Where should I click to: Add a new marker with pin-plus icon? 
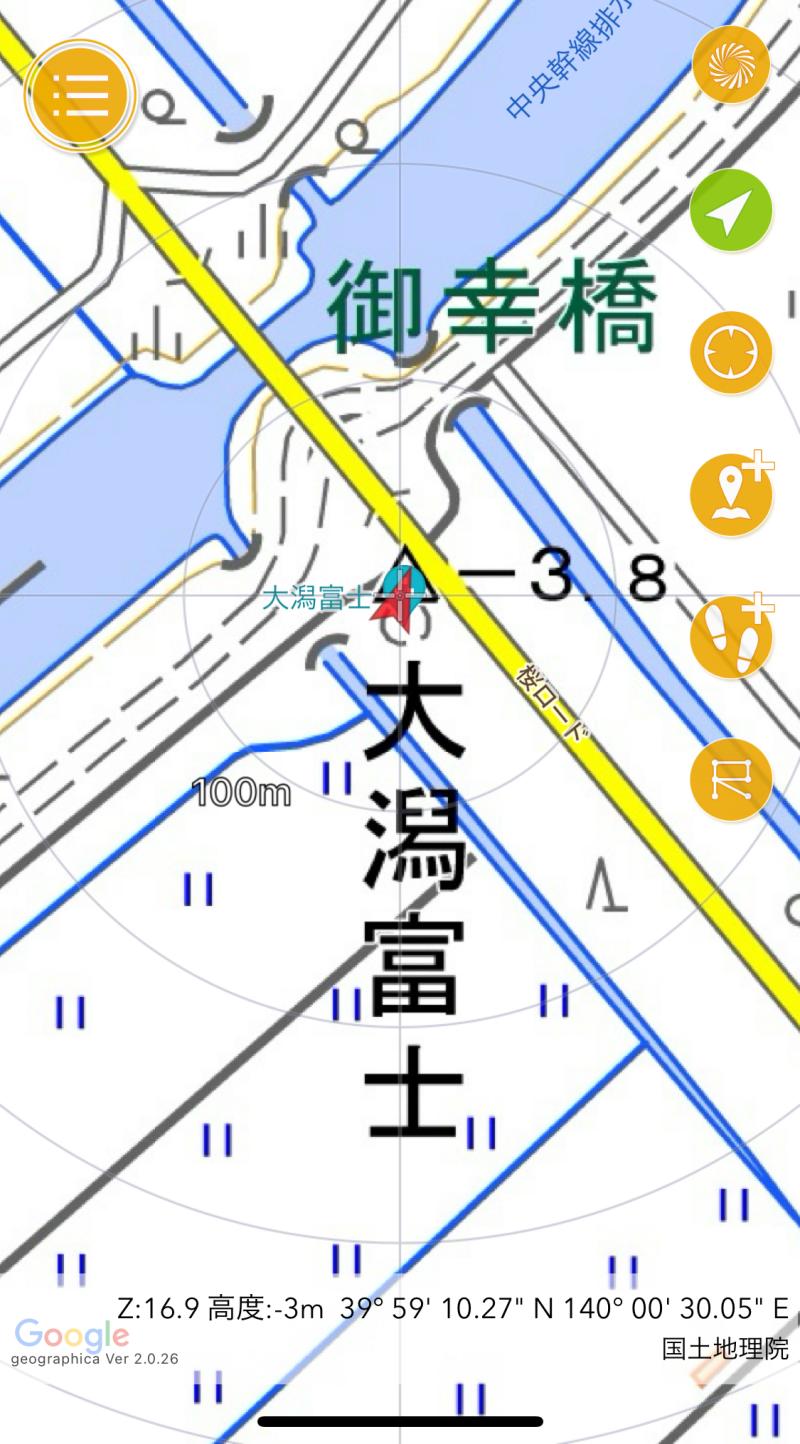pyautogui.click(x=731, y=494)
